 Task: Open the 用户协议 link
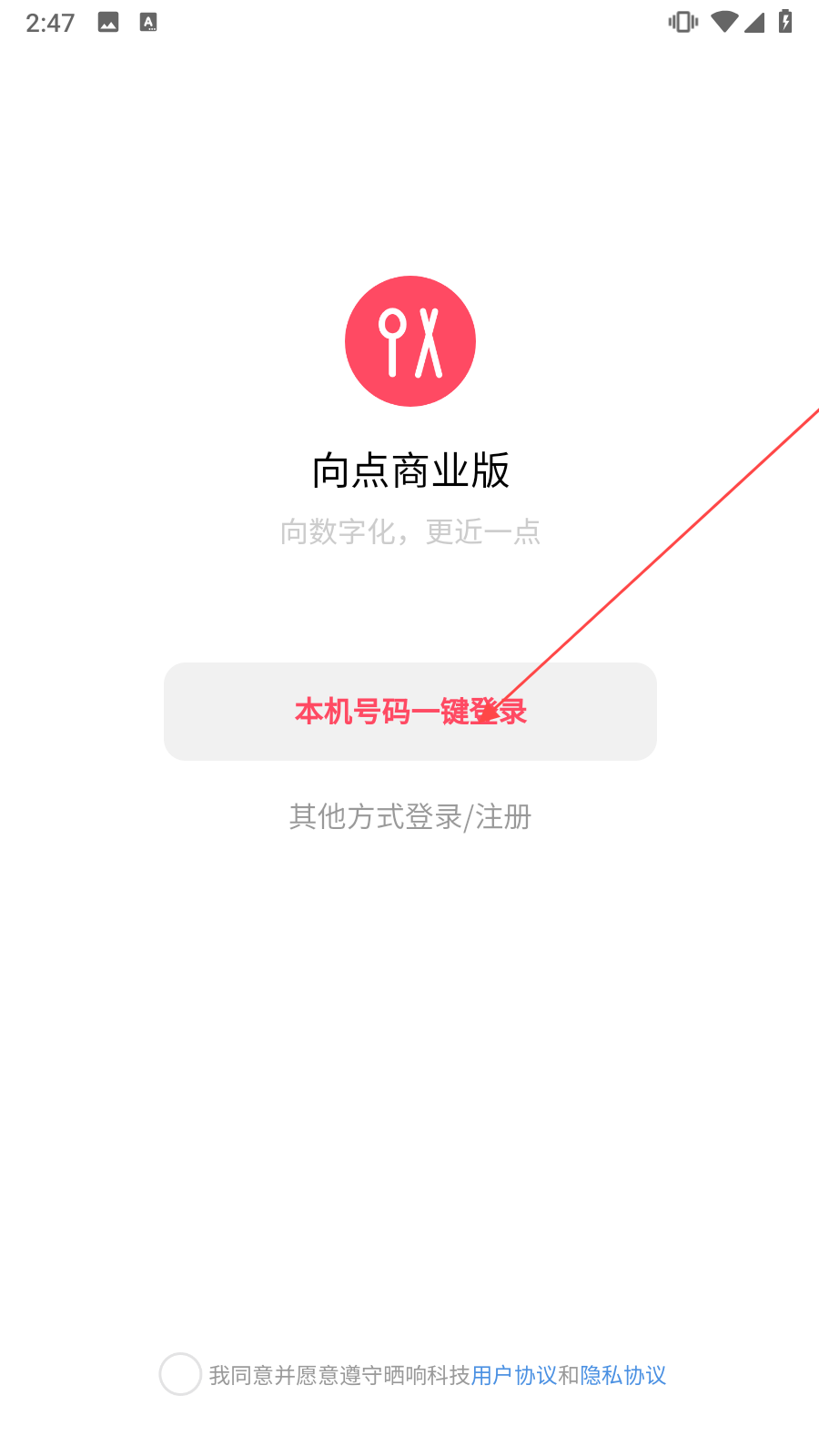click(x=514, y=1375)
